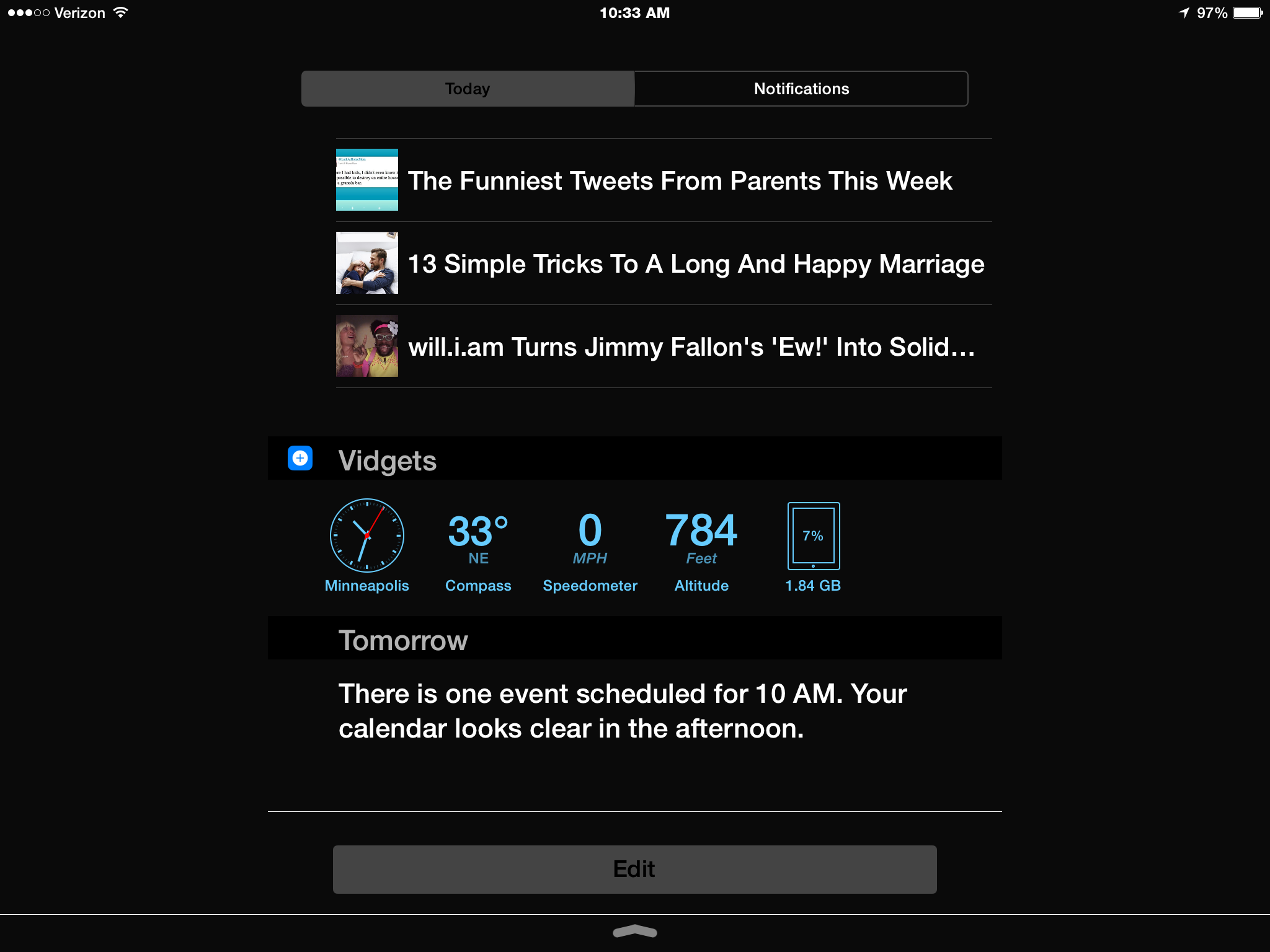Switch to the Notifications tab
Image resolution: width=1270 pixels, height=952 pixels.
tap(801, 89)
